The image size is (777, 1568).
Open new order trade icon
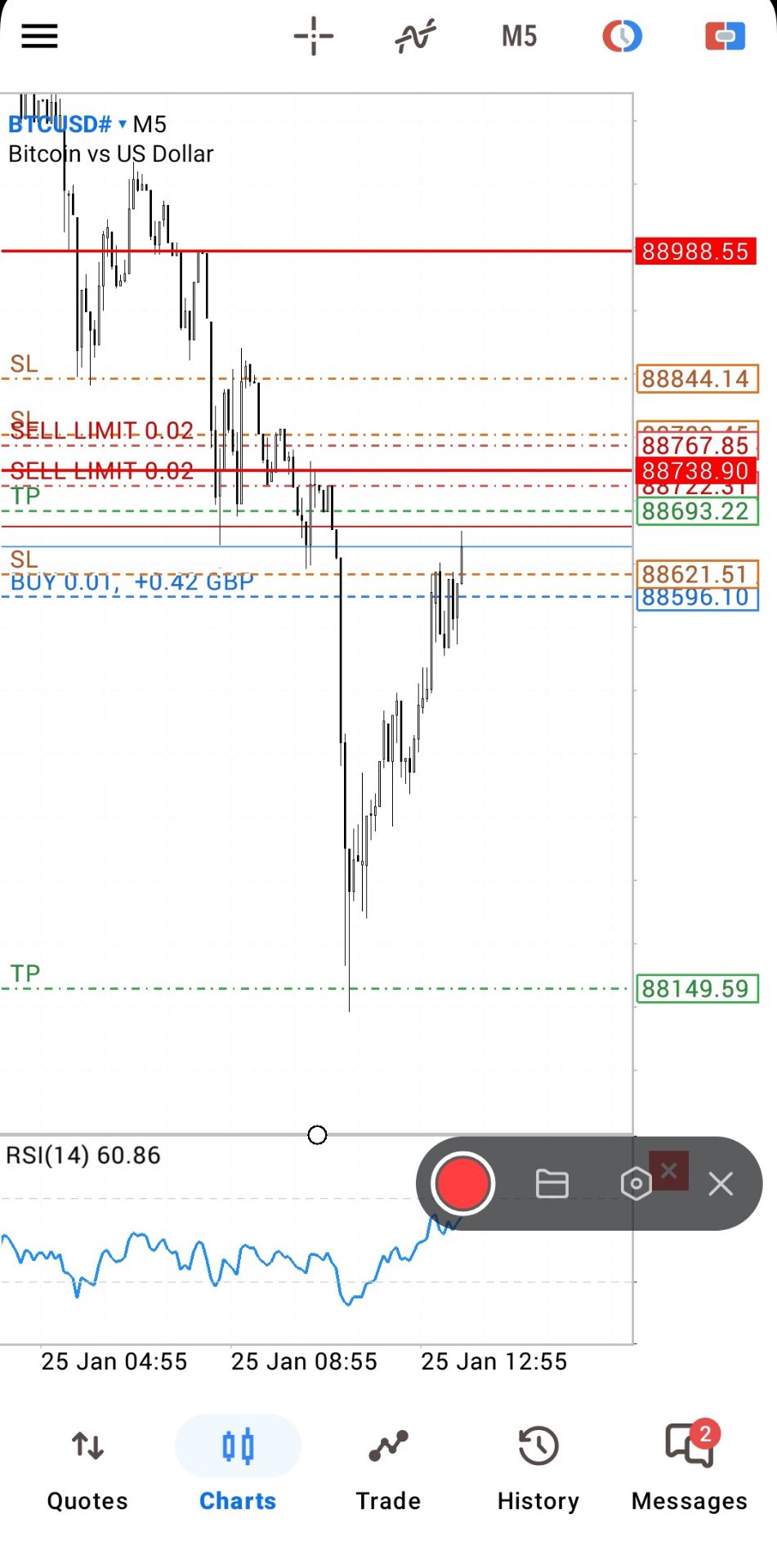click(725, 36)
